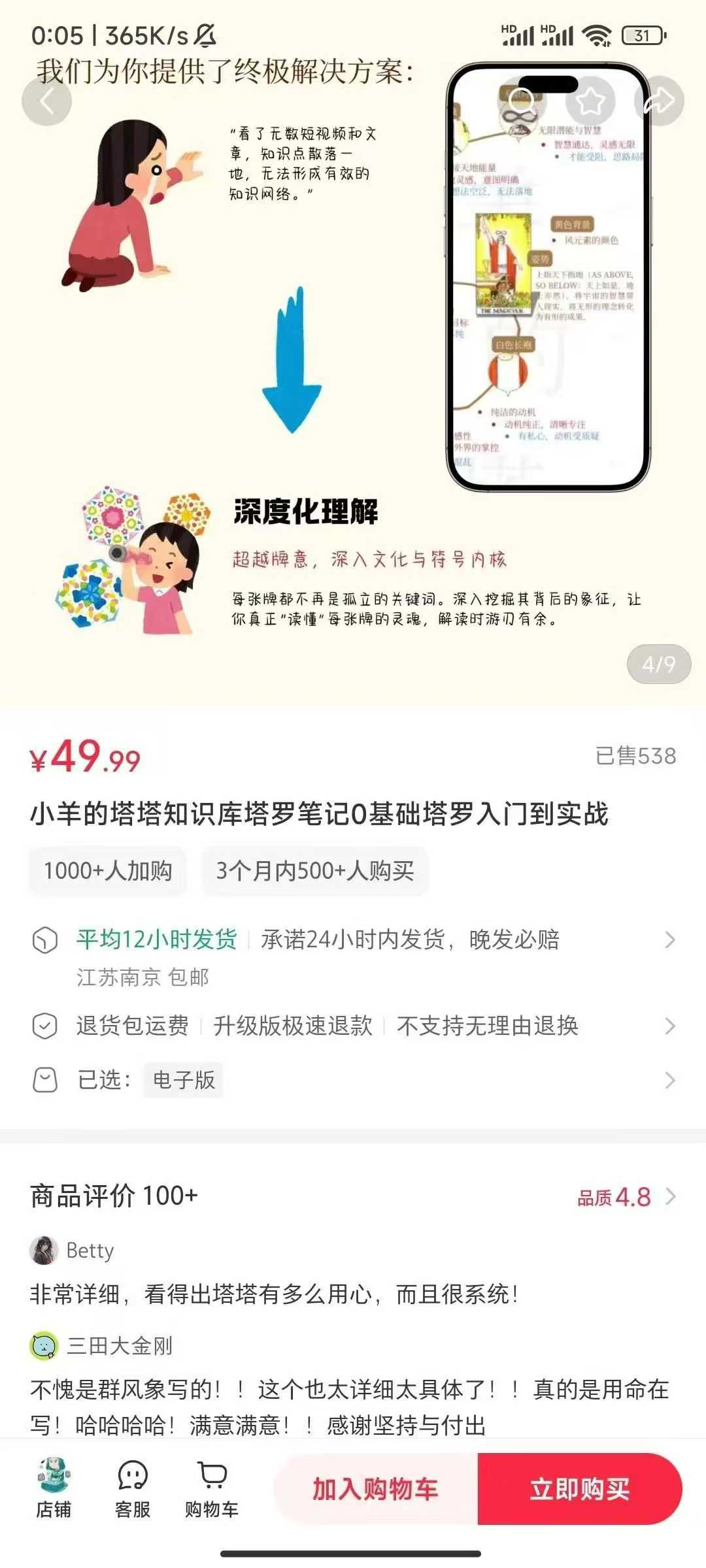The image size is (706, 1568).
Task: Favorite this product with the star icon
Action: (590, 101)
